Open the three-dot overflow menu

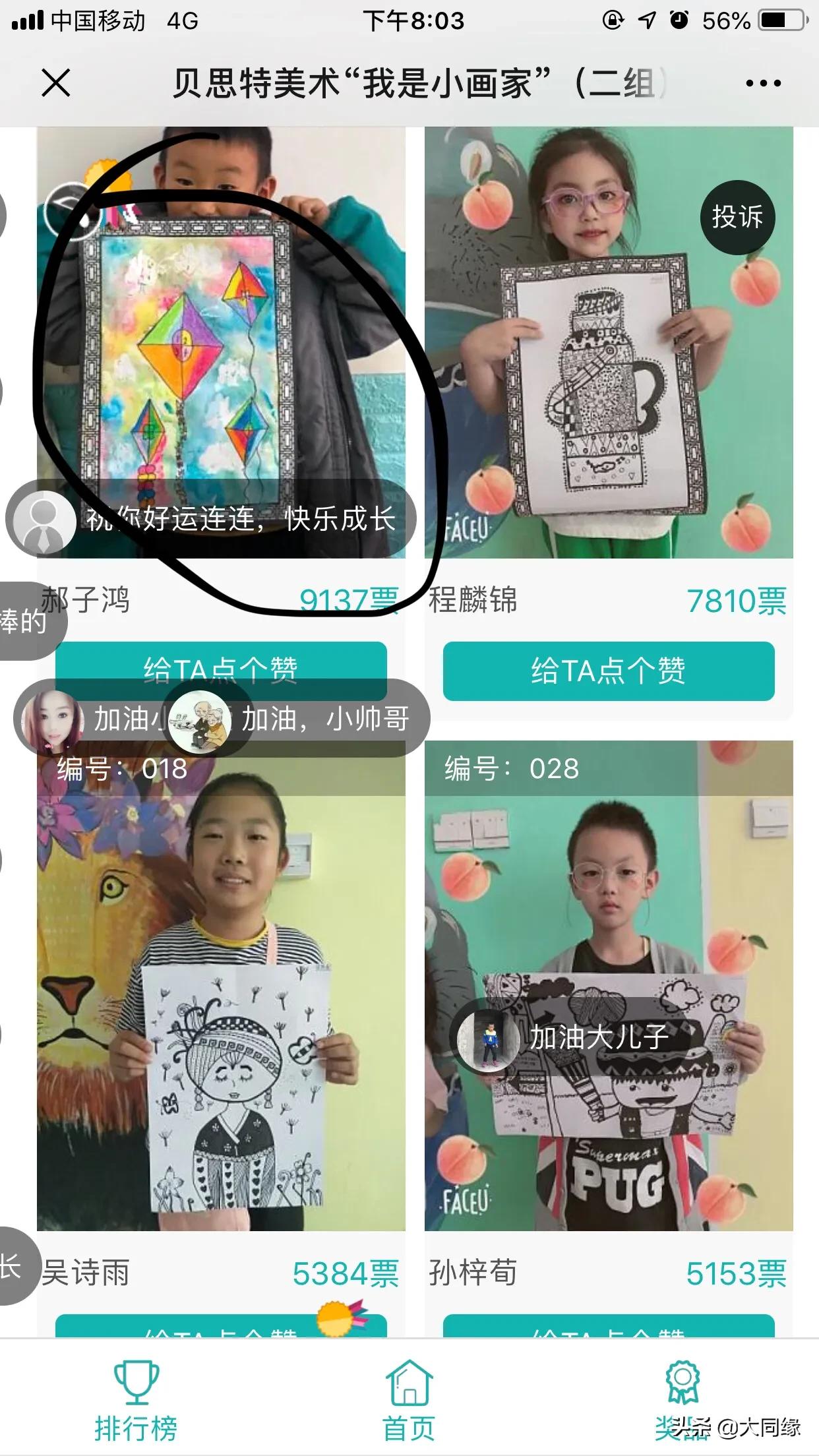(x=763, y=84)
